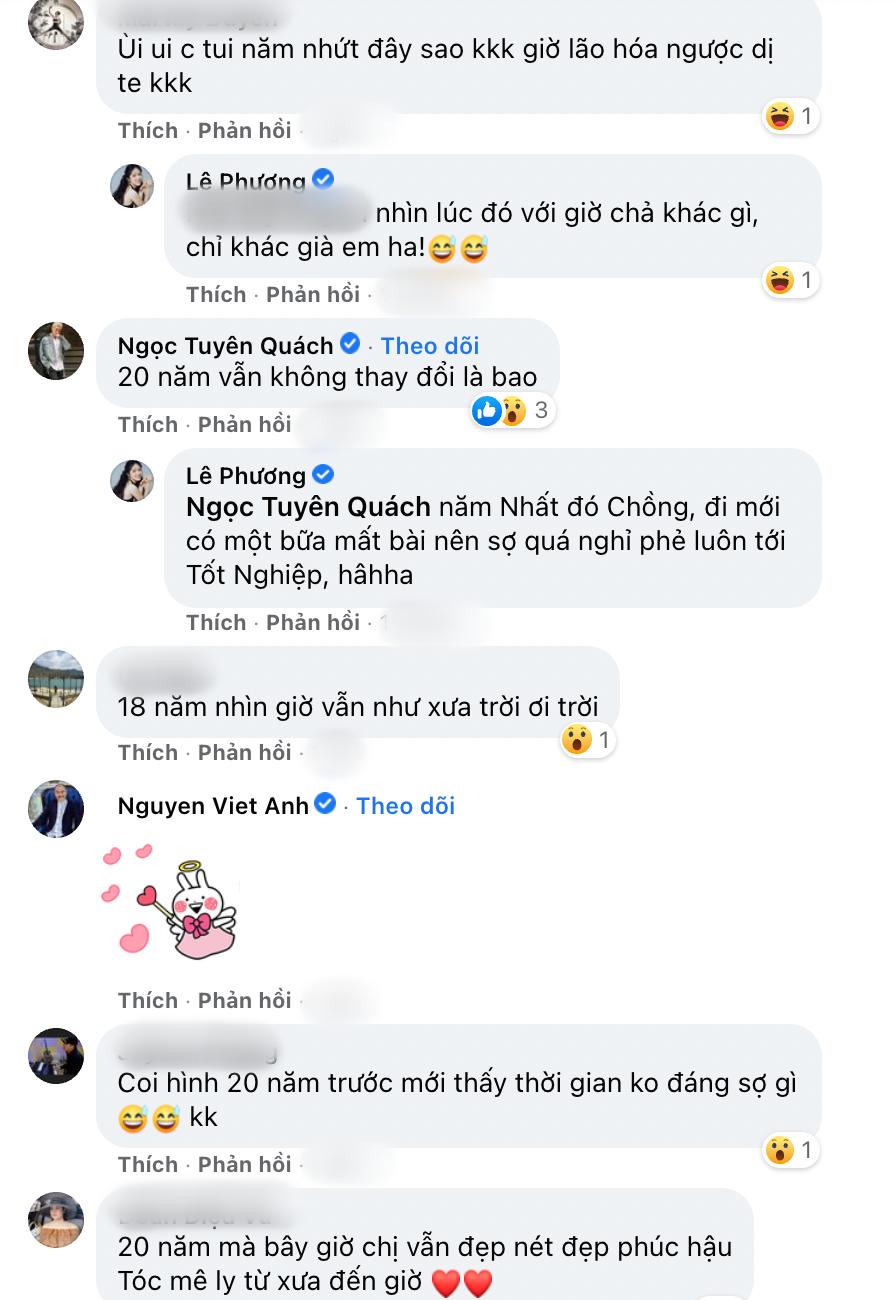Follow Nguyen Viet Anh
This screenshot has width=896, height=1300.
click(405, 806)
